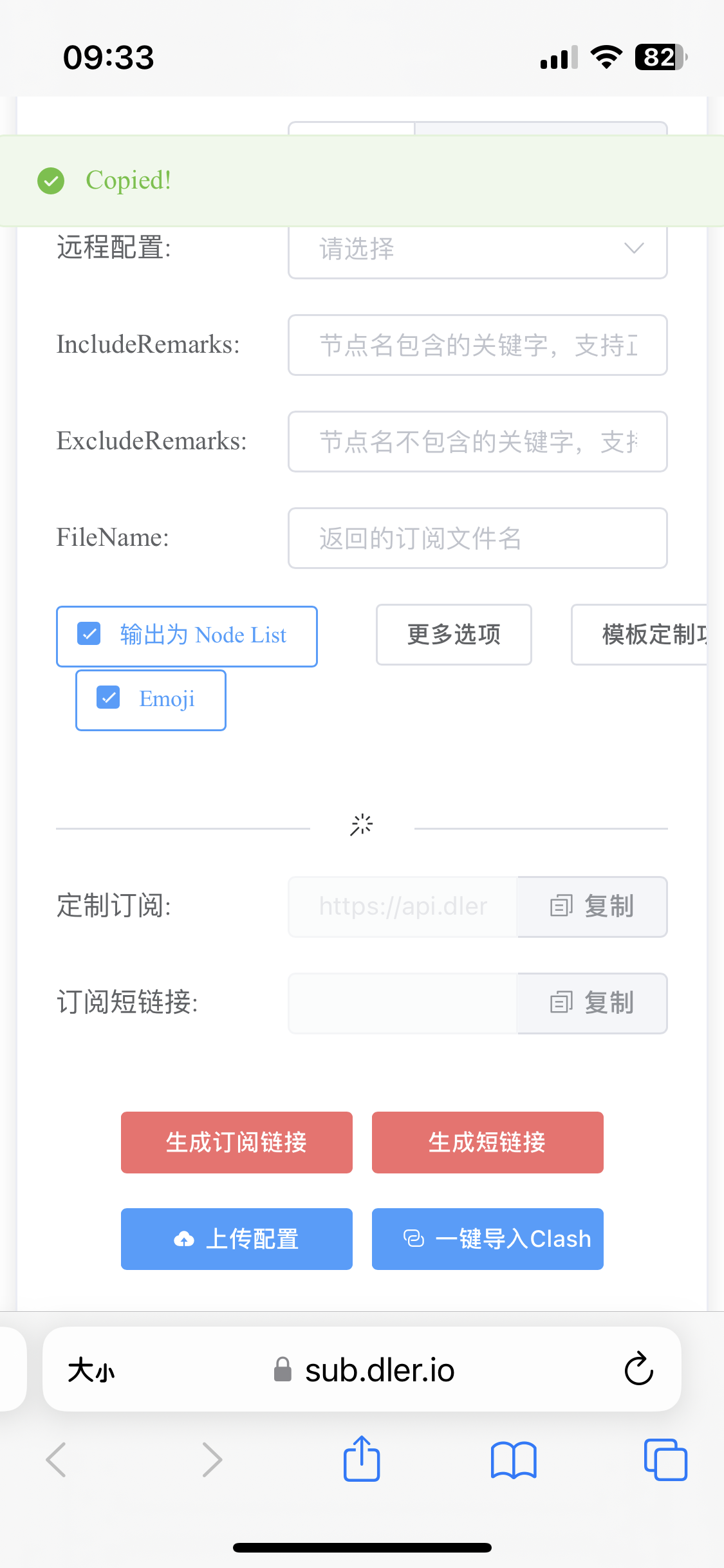Viewport: 724px width, 1568px height.
Task: Generate a short link with 生成短链接
Action: [487, 1143]
